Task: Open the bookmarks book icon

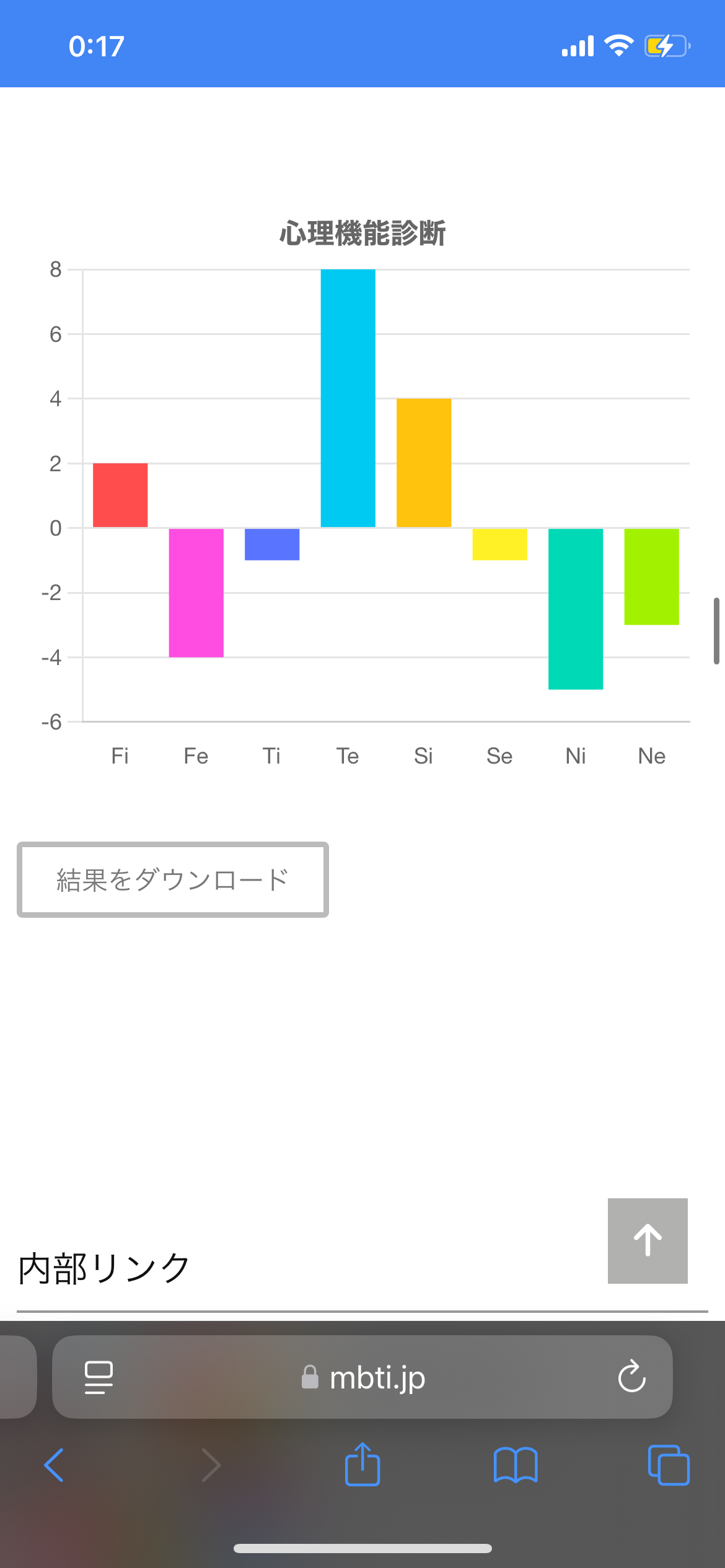Action: 516,1465
